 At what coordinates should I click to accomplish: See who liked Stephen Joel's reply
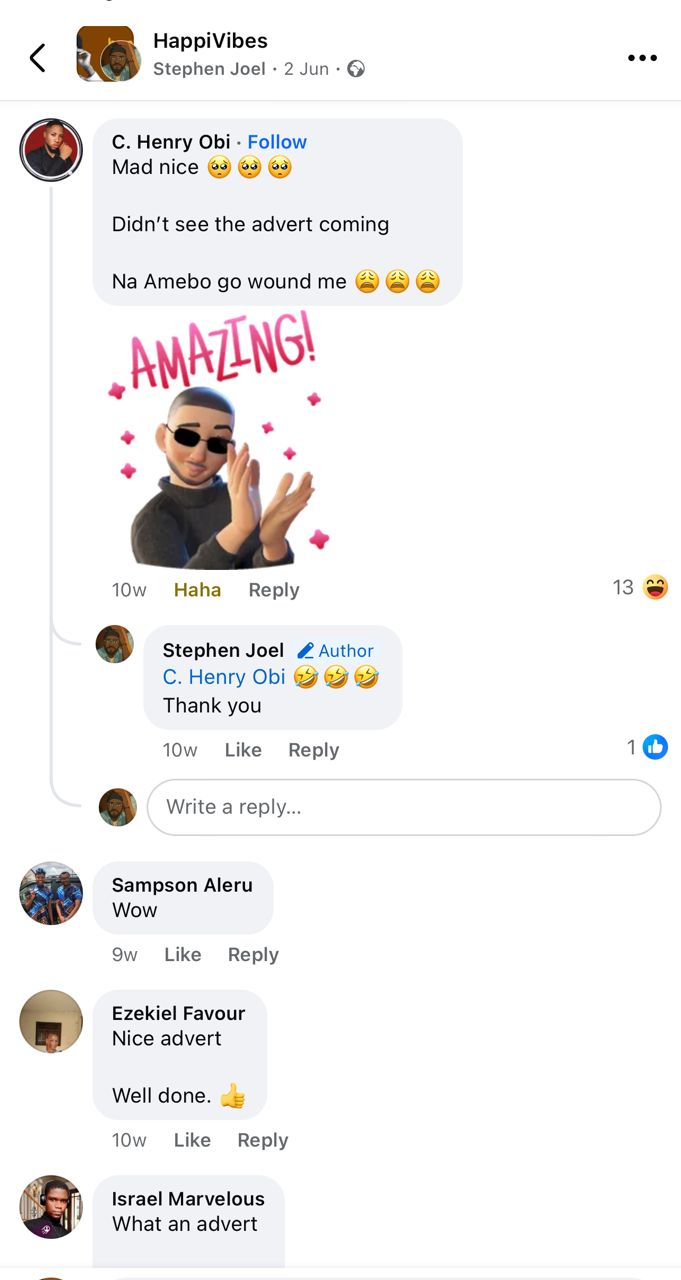pos(646,747)
